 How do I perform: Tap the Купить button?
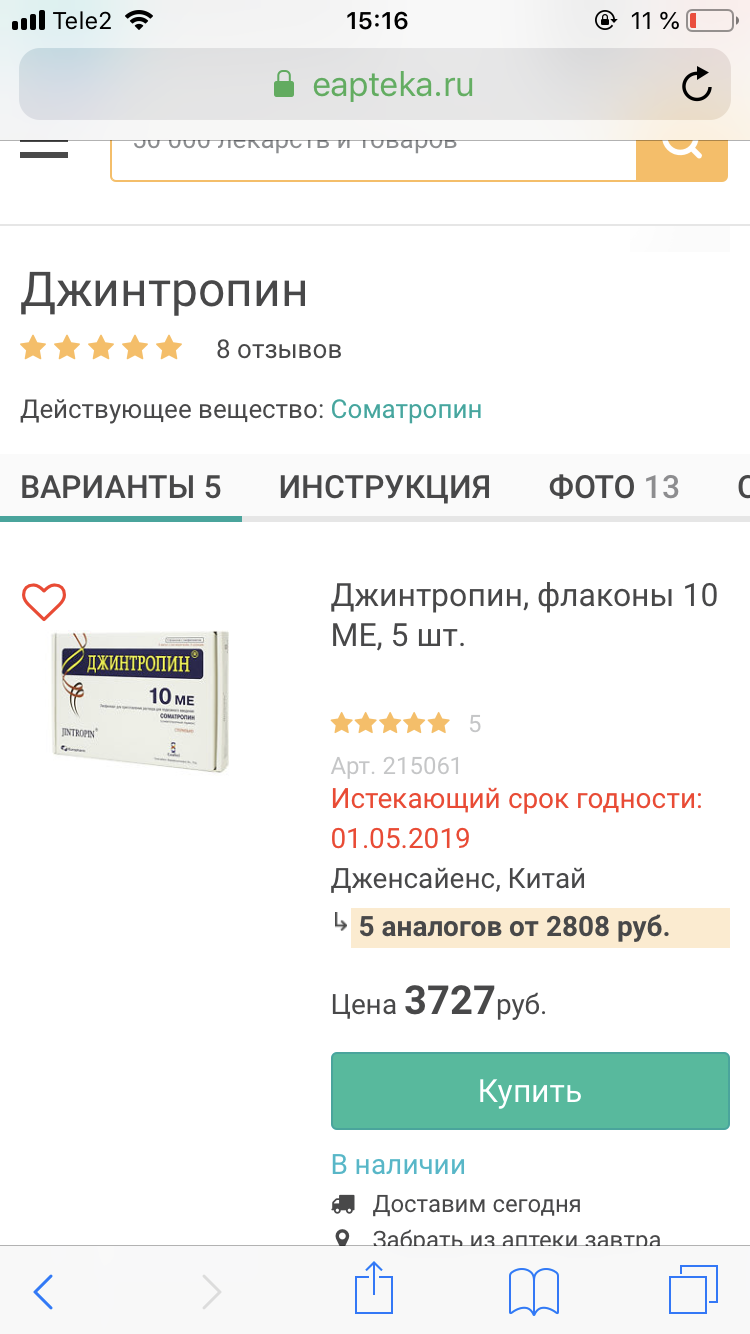pyautogui.click(x=530, y=1090)
